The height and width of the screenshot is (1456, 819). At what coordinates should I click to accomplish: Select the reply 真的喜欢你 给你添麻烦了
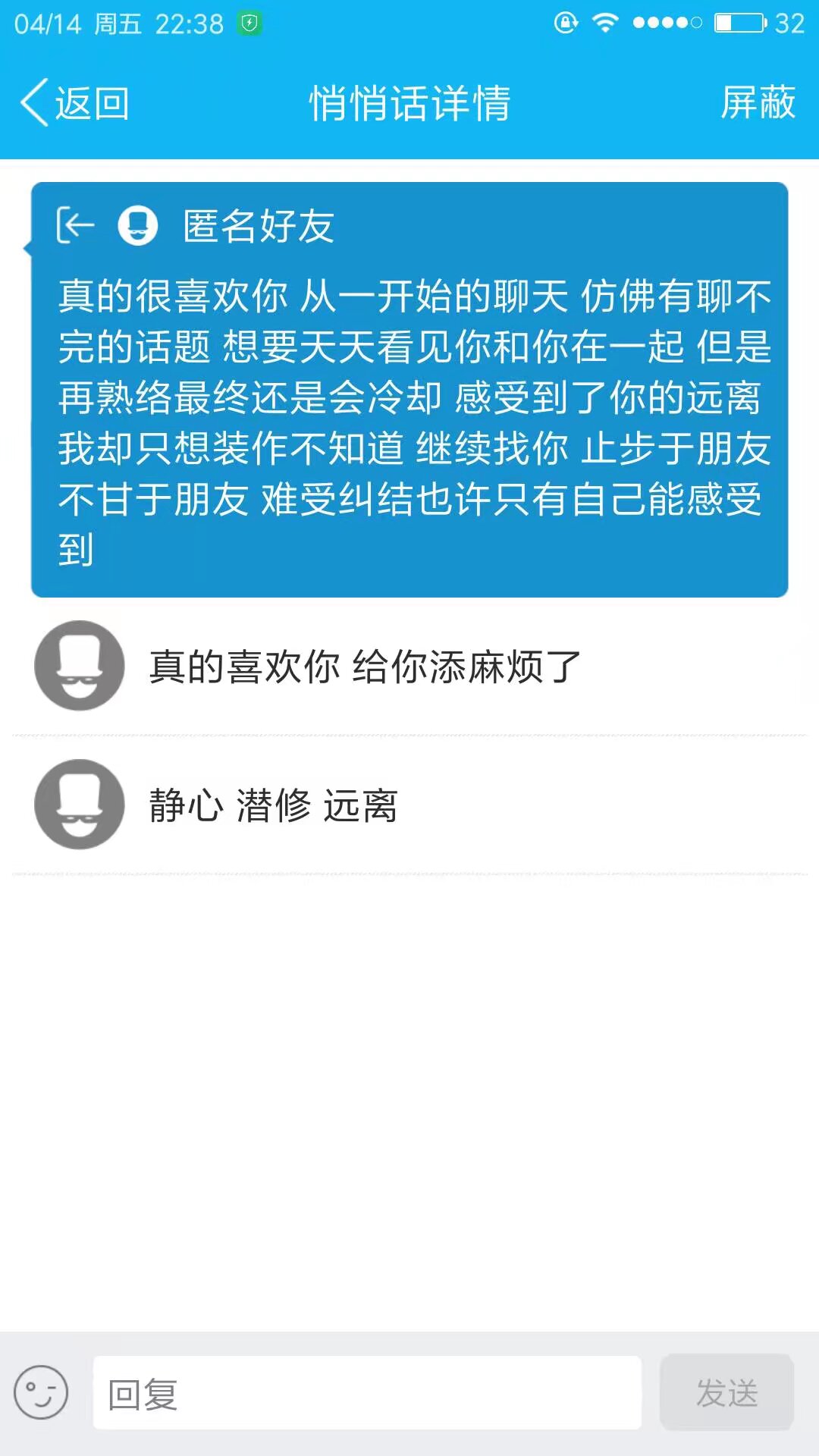pos(409,667)
